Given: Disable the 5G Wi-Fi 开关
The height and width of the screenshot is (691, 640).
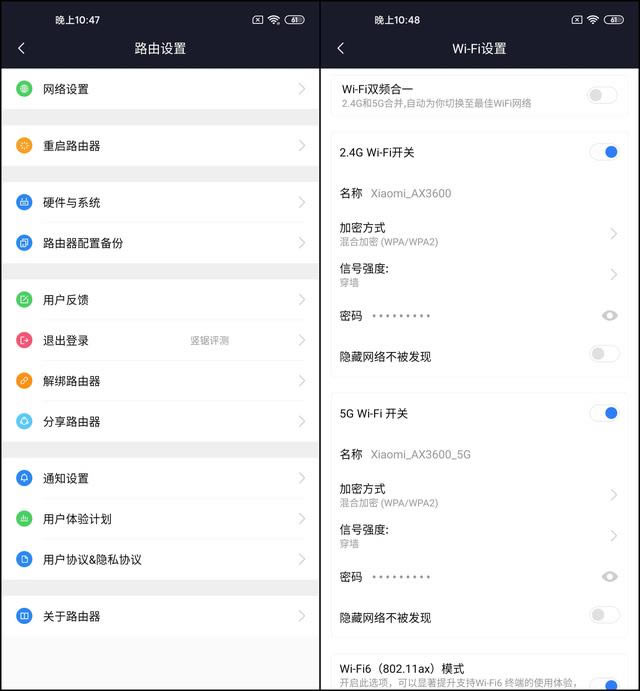Looking at the screenshot, I should click(x=604, y=413).
